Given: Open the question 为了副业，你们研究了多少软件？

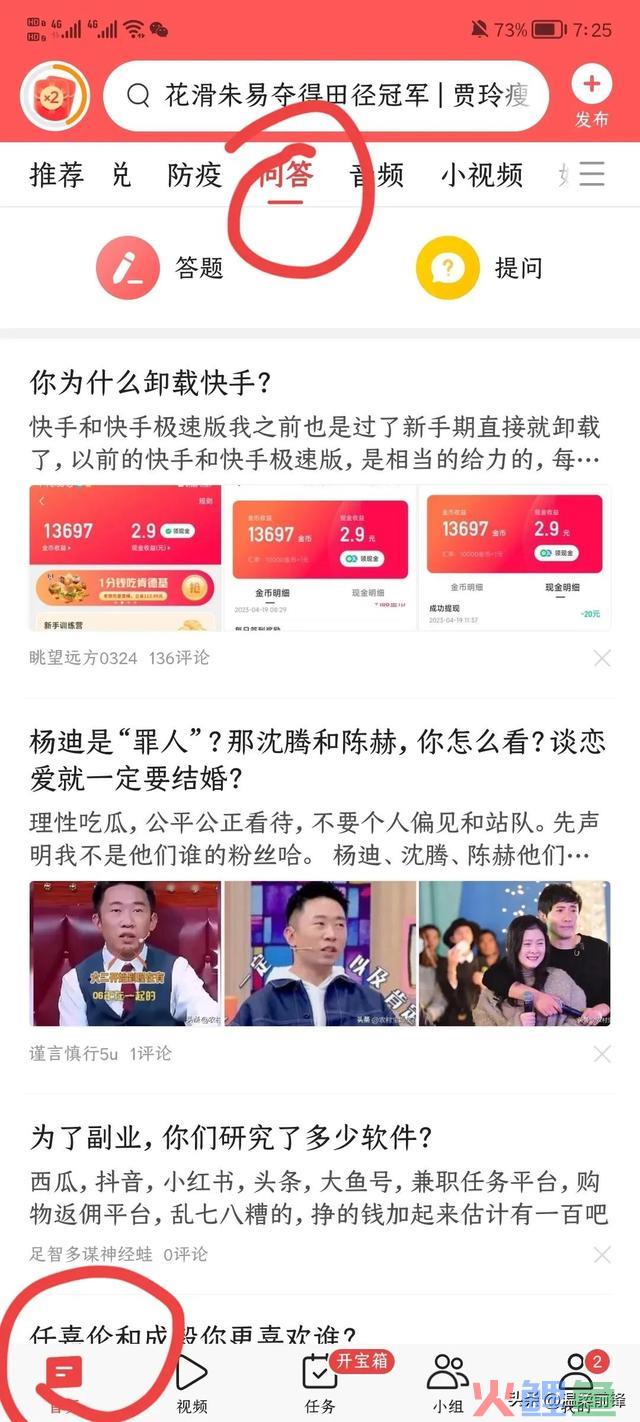Looking at the screenshot, I should [231, 1137].
